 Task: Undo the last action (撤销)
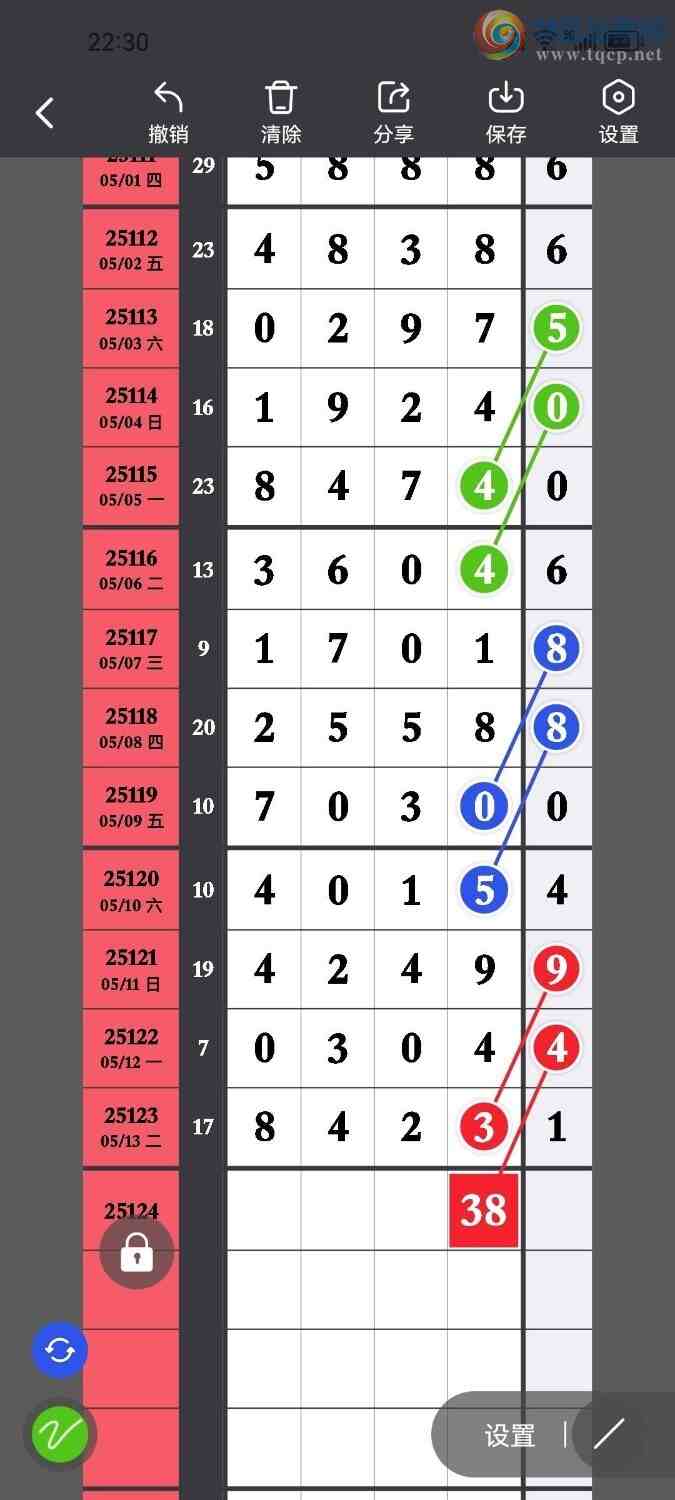click(168, 113)
